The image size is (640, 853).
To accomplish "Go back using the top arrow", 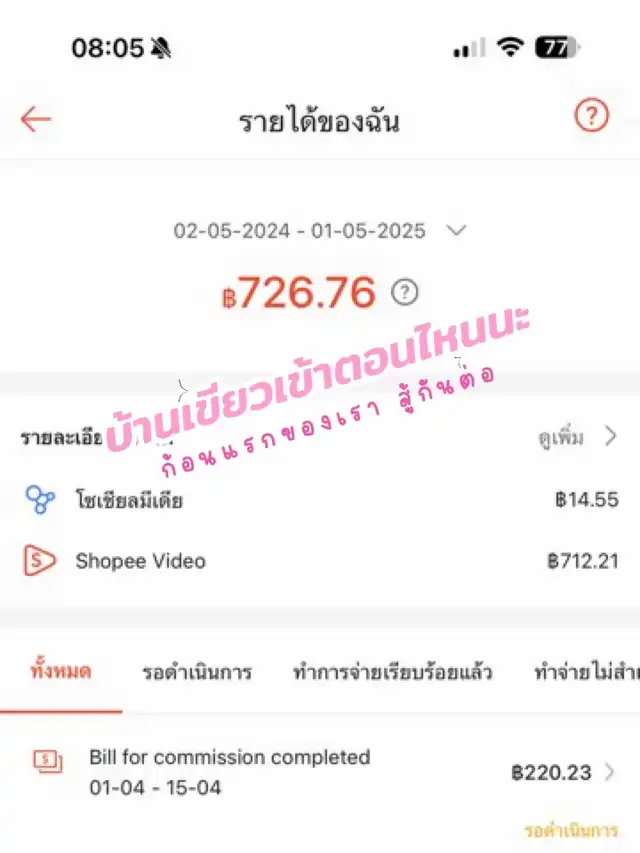I will [36, 120].
